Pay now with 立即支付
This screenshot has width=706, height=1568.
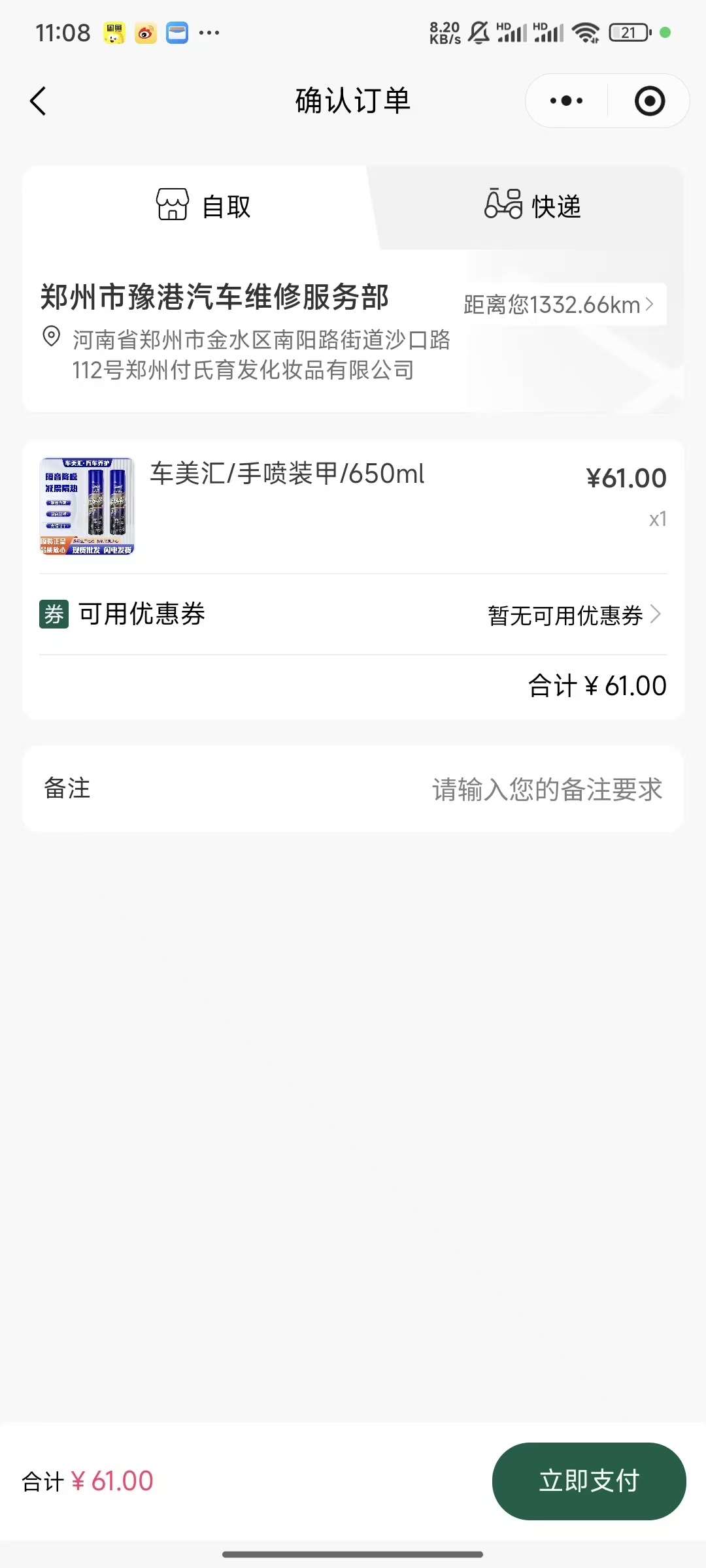point(588,1481)
